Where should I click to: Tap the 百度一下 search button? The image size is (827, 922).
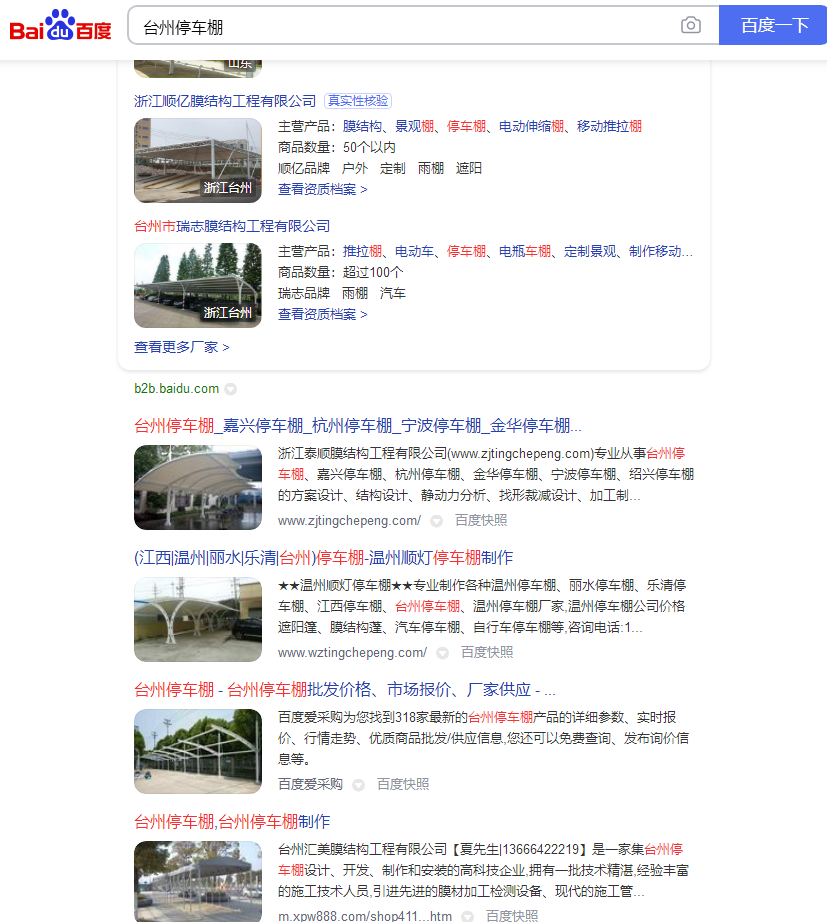pos(773,26)
